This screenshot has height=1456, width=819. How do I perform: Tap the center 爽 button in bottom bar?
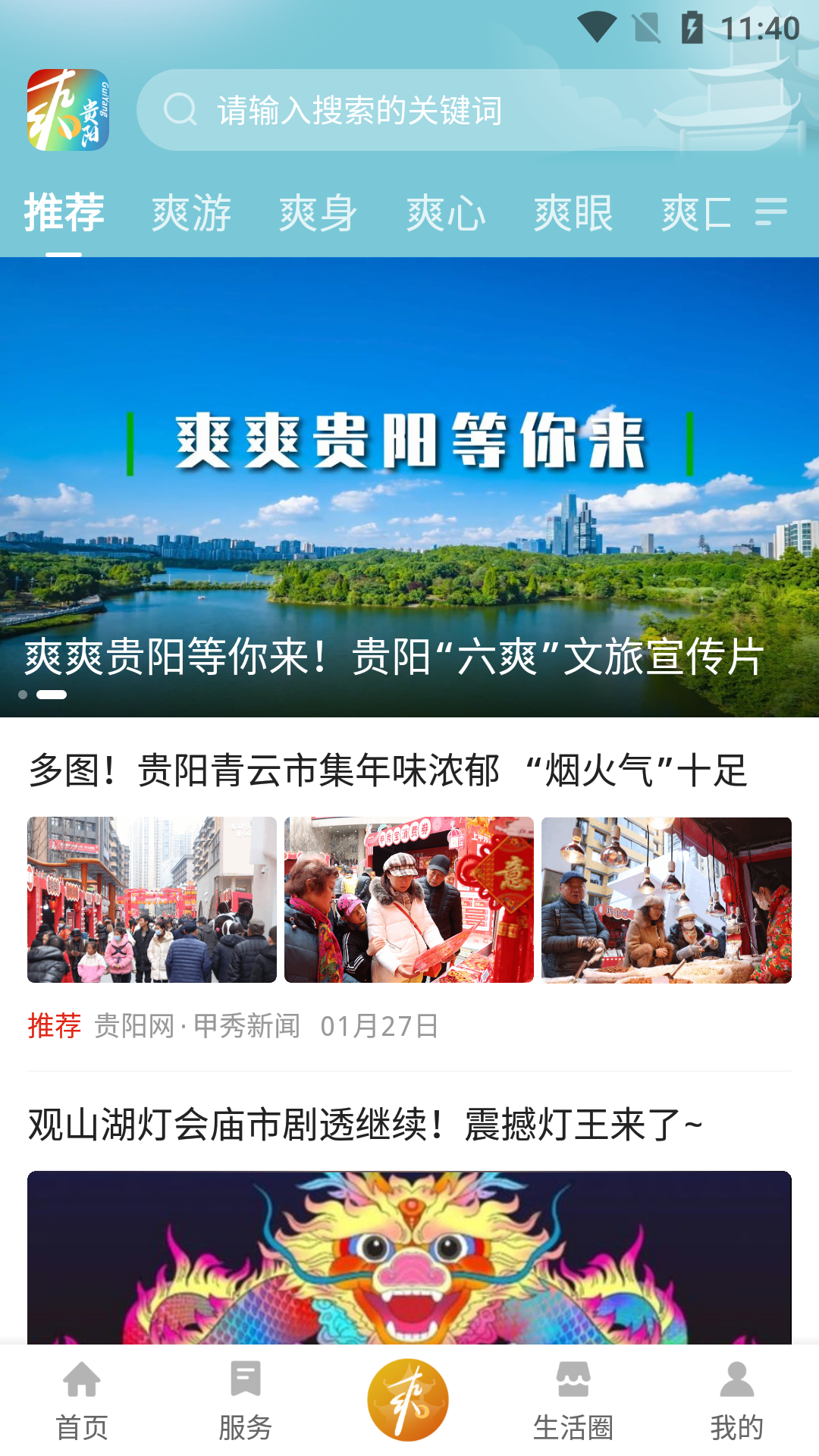tap(408, 1400)
